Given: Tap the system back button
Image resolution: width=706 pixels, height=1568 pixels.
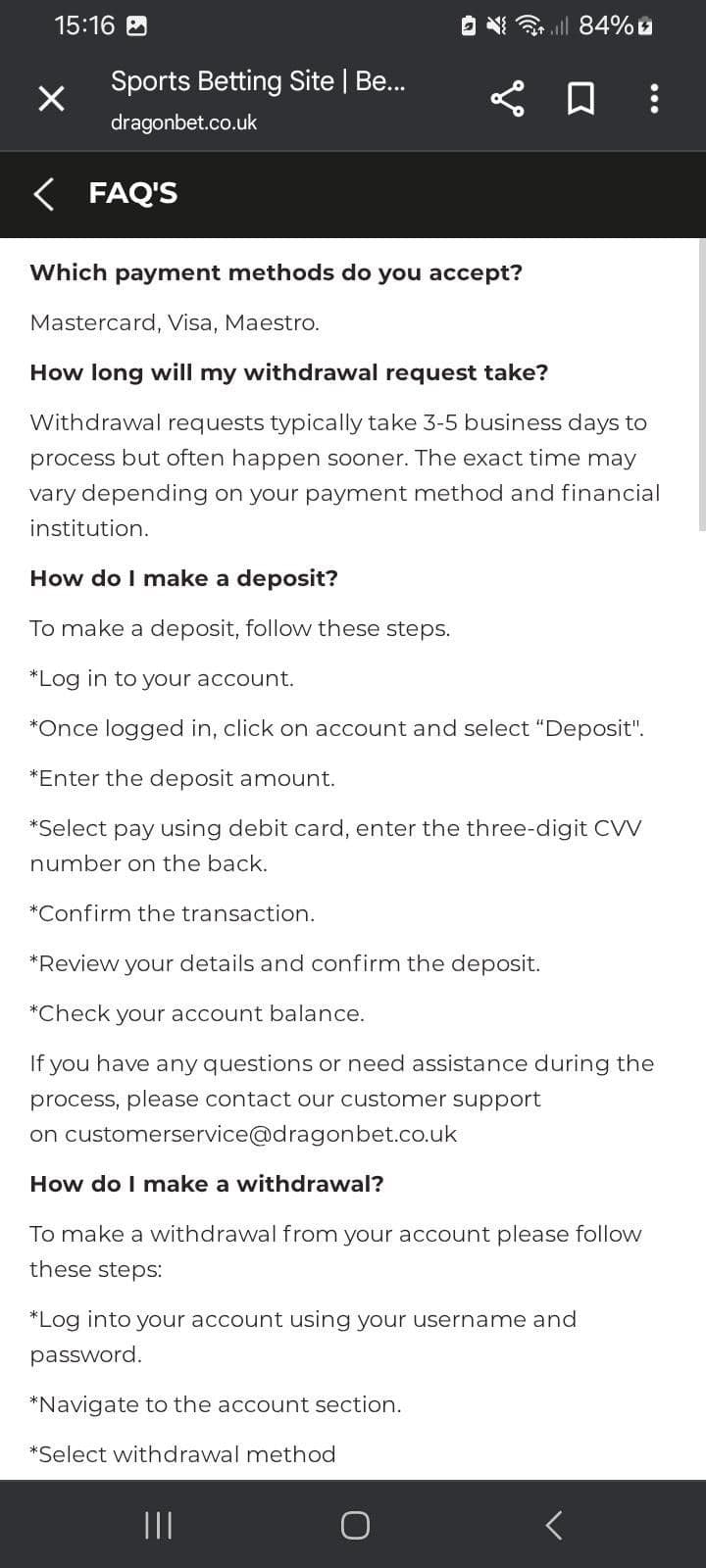Looking at the screenshot, I should pyautogui.click(x=553, y=1525).
